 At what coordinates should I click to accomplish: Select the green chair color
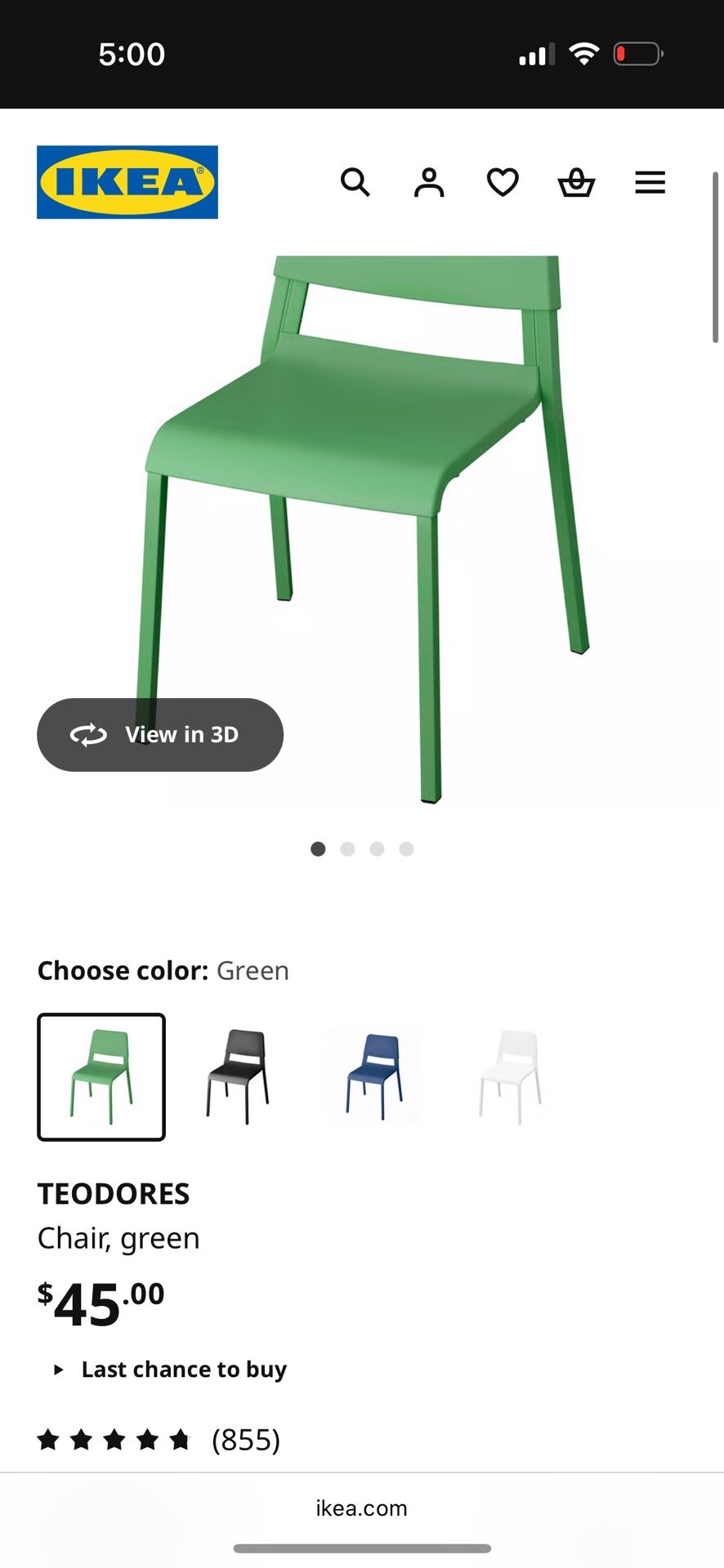[x=101, y=1076]
